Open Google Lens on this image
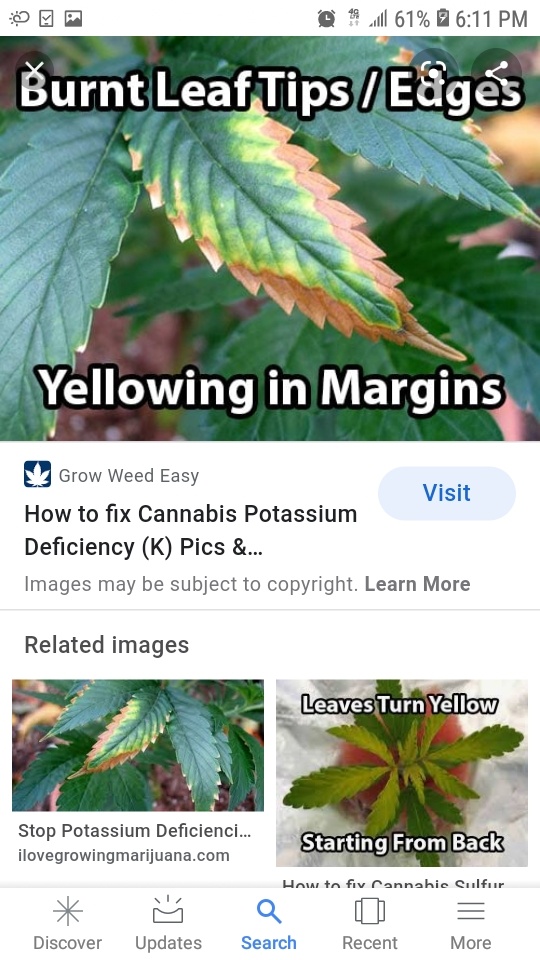Viewport: 540px width, 960px height. [x=433, y=73]
